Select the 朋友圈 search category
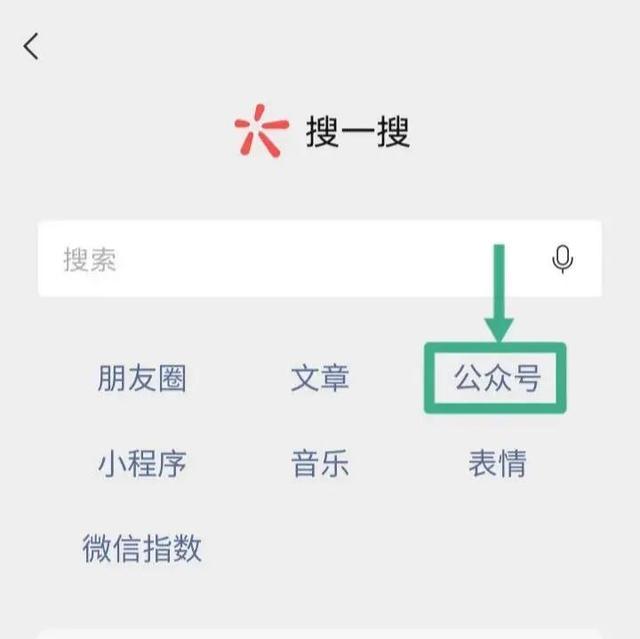 pyautogui.click(x=142, y=379)
